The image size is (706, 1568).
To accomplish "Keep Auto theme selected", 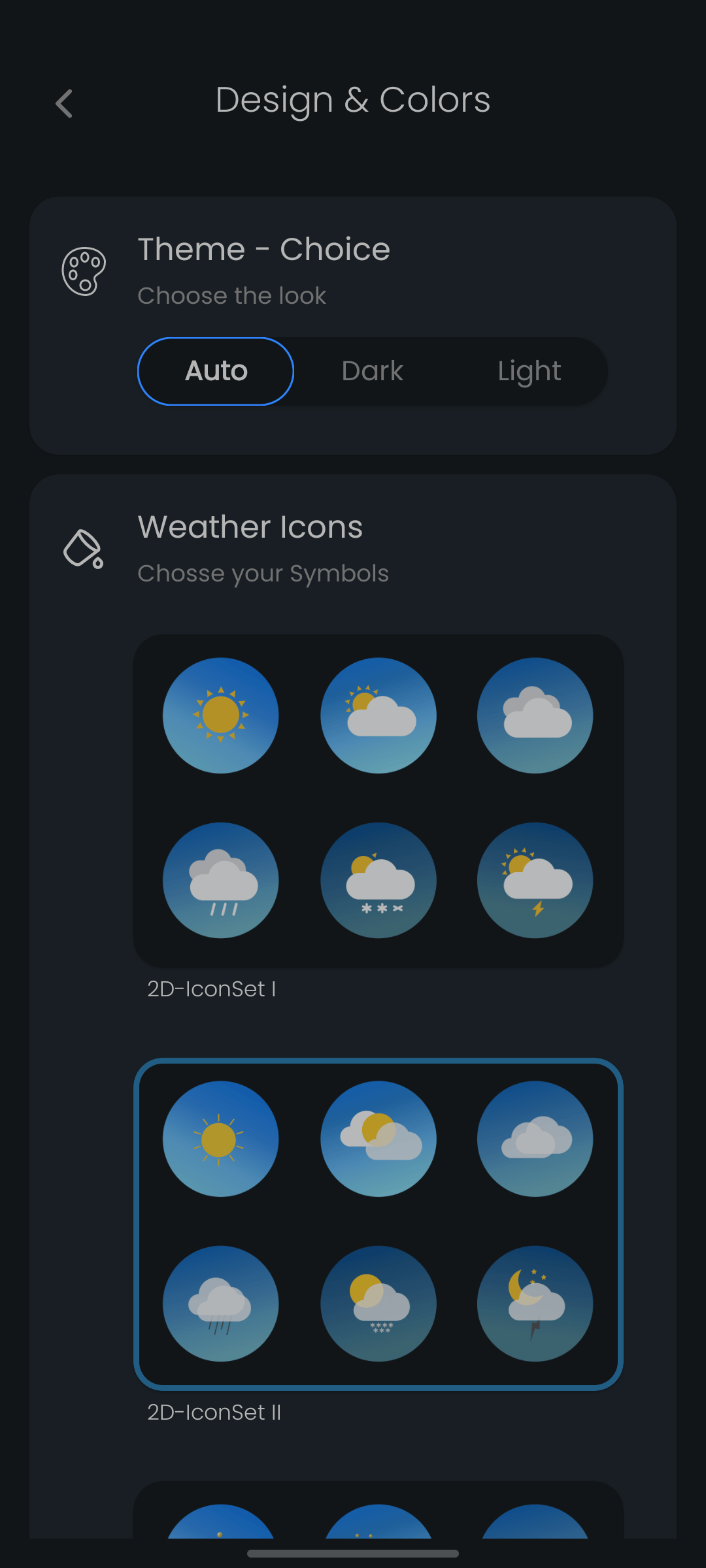I will coord(215,370).
